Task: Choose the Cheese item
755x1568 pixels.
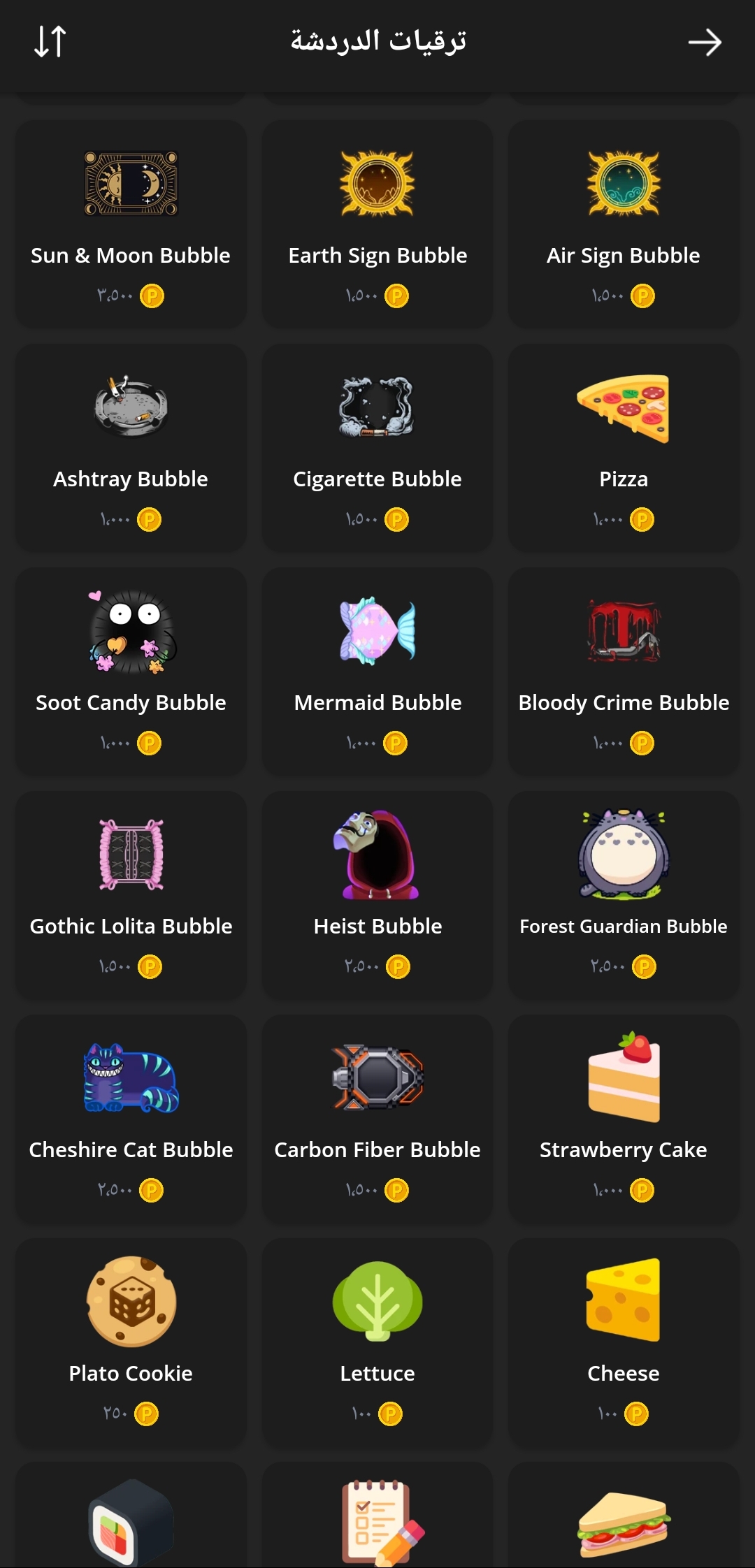Action: 624,1342
